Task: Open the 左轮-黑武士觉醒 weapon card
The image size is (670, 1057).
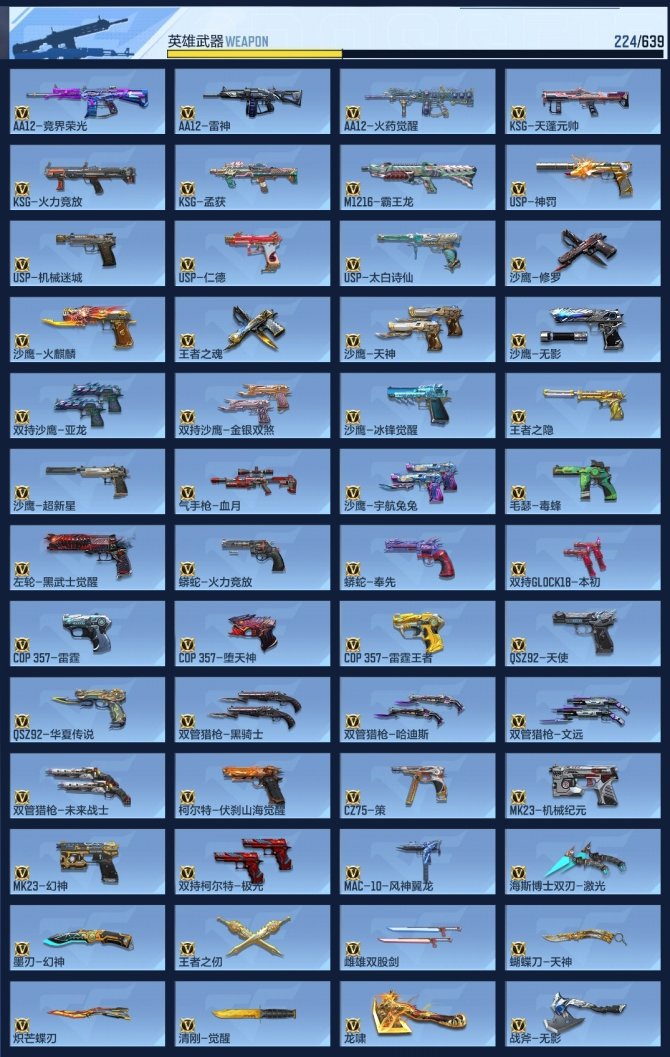Action: [x=87, y=557]
